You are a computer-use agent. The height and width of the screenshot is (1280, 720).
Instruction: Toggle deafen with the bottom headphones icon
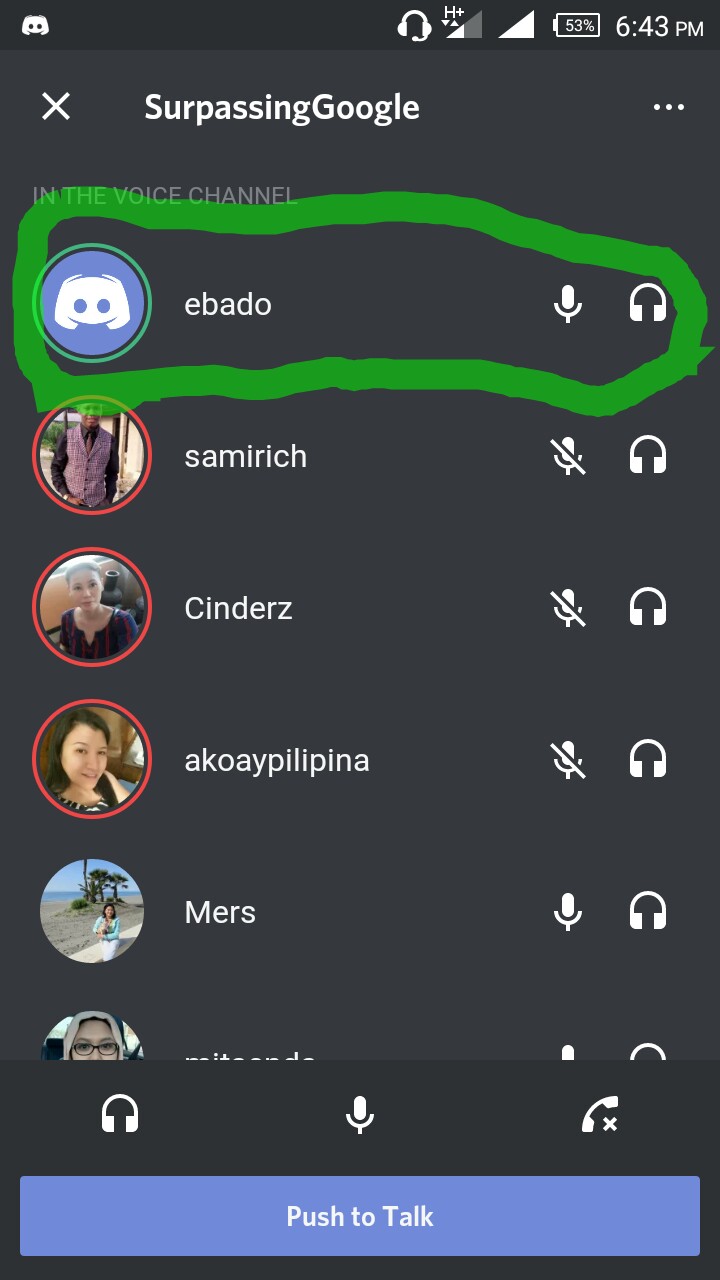coord(120,1114)
